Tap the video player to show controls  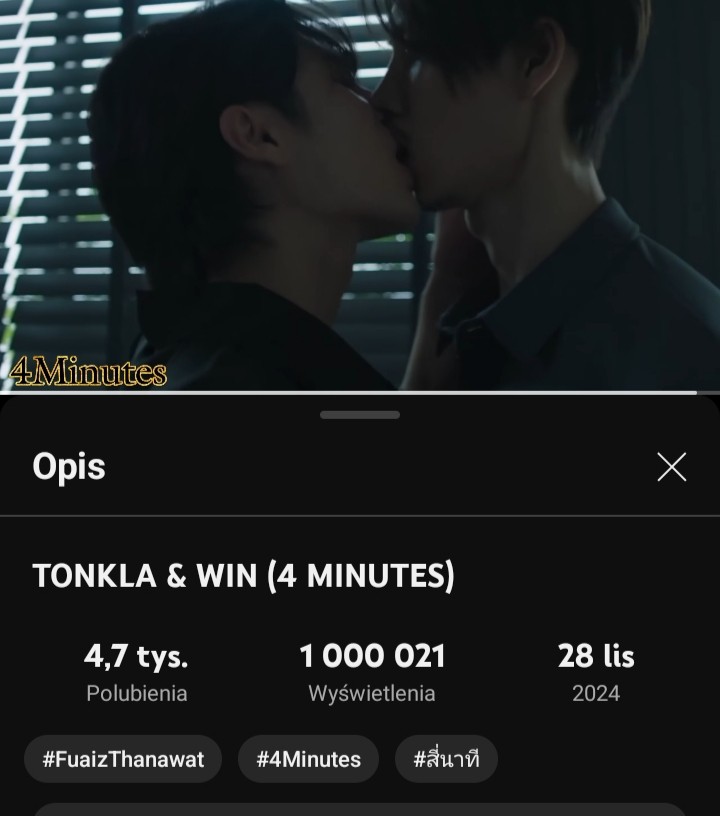[360, 195]
